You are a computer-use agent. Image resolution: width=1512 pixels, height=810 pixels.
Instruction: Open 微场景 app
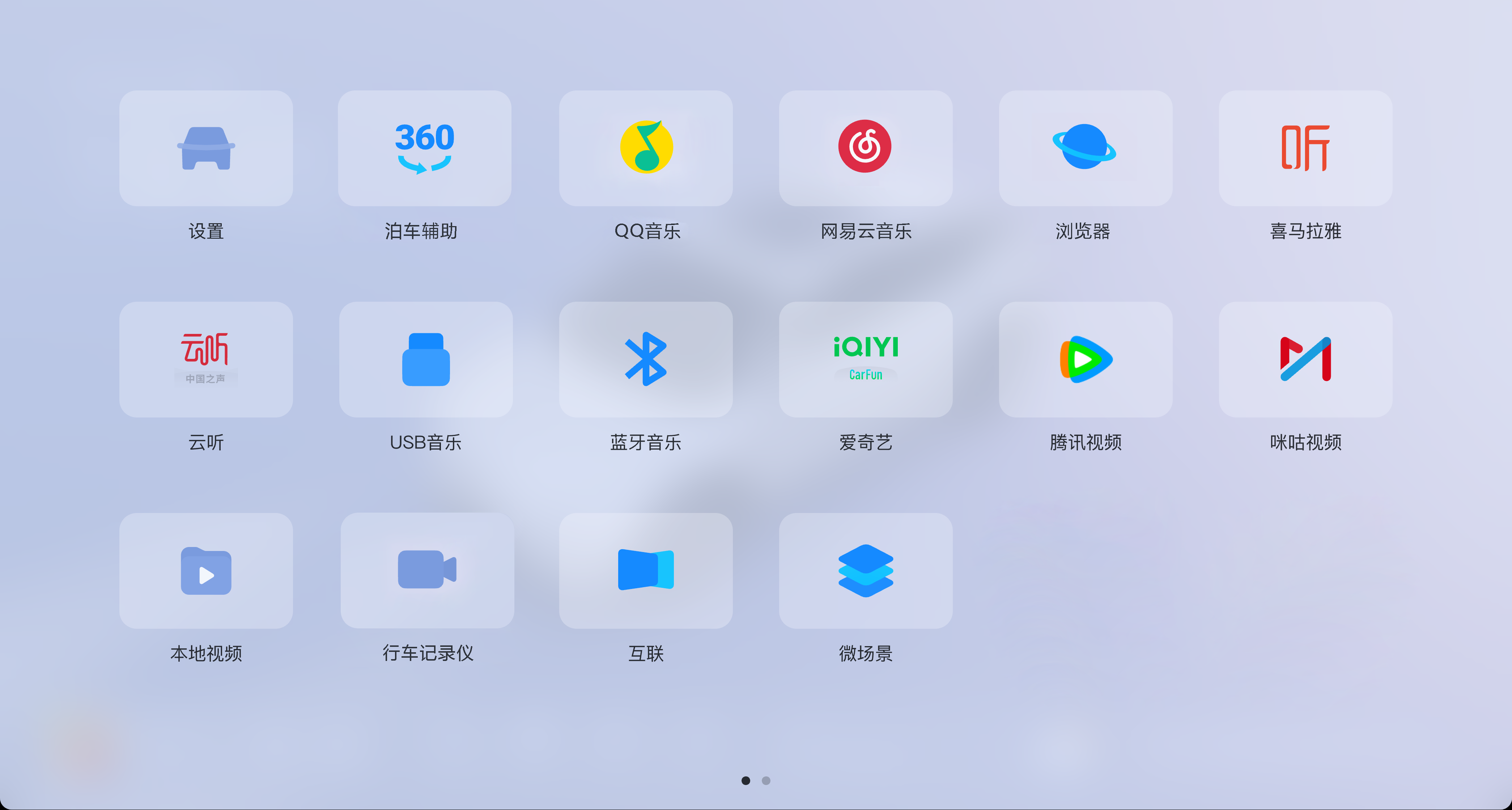[865, 571]
